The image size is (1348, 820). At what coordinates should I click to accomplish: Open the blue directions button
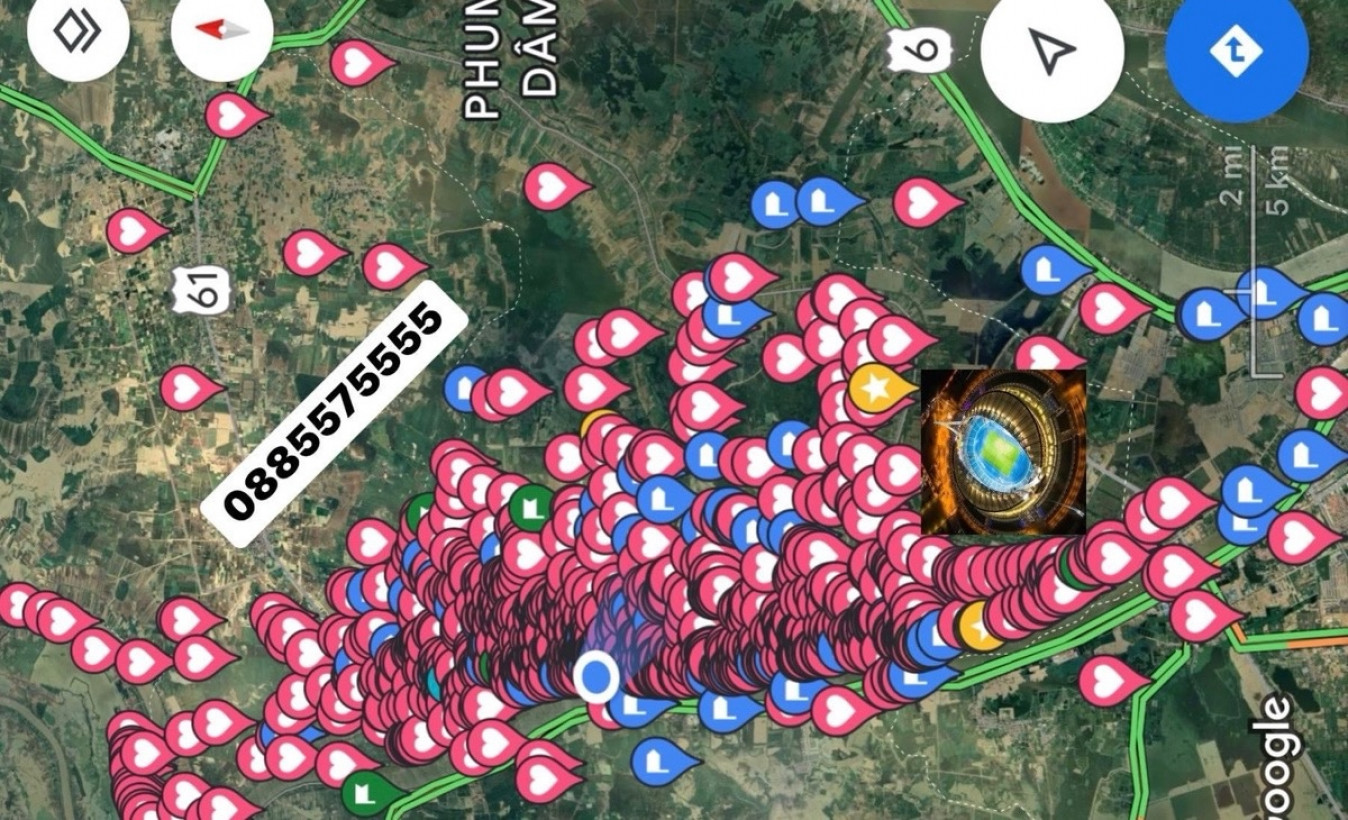(1236, 50)
